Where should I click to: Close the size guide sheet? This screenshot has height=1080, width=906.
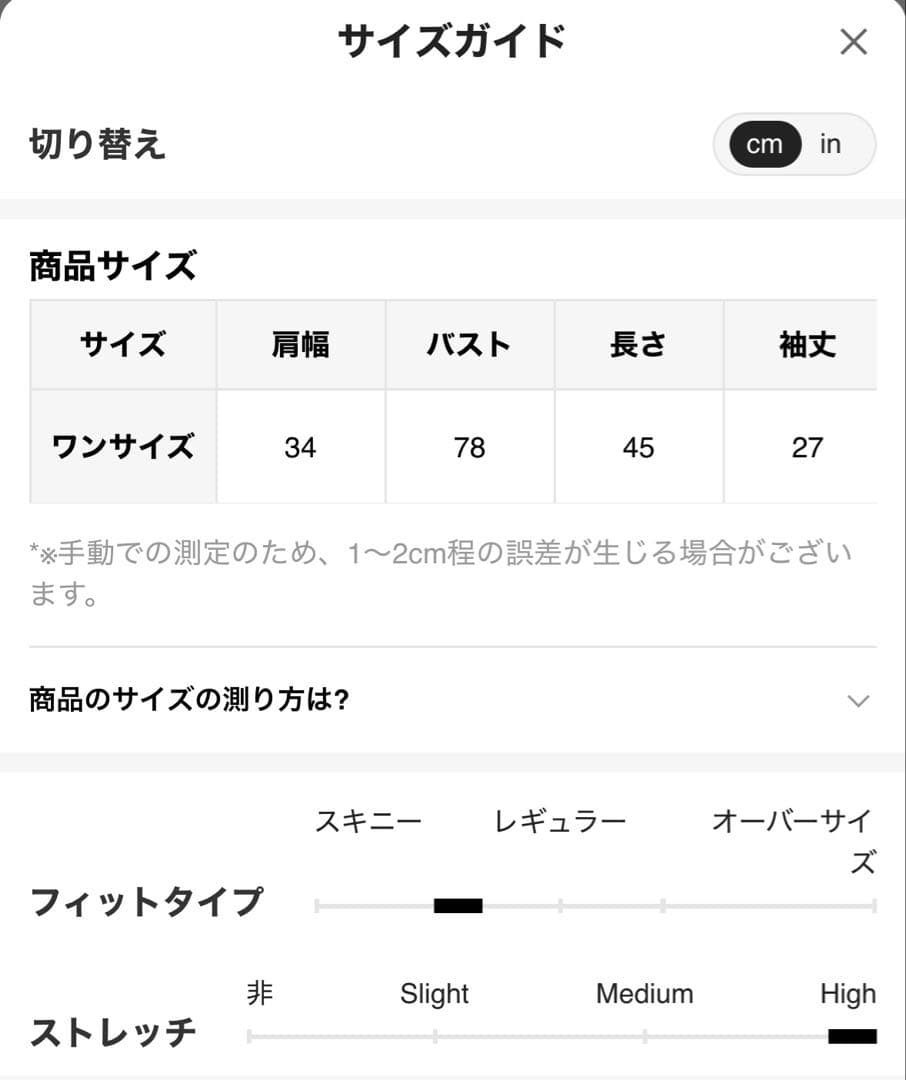[854, 42]
